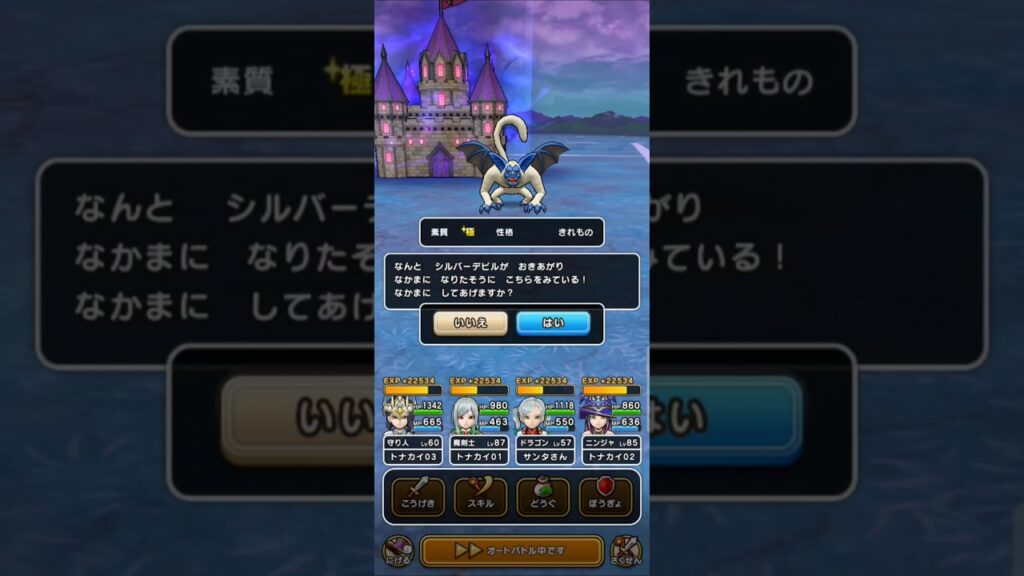Tap はい to recruit シルバーデビル
Viewport: 1024px width, 576px height.
click(x=553, y=323)
